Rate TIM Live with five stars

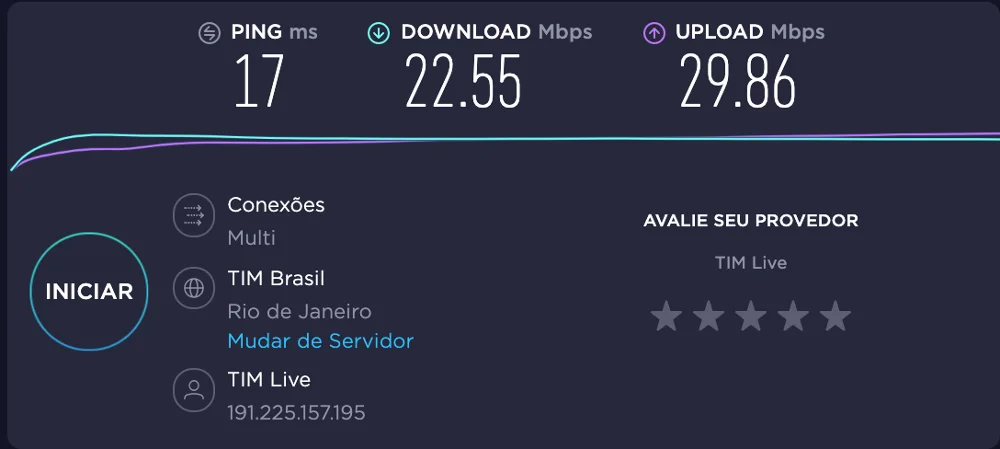coord(835,317)
